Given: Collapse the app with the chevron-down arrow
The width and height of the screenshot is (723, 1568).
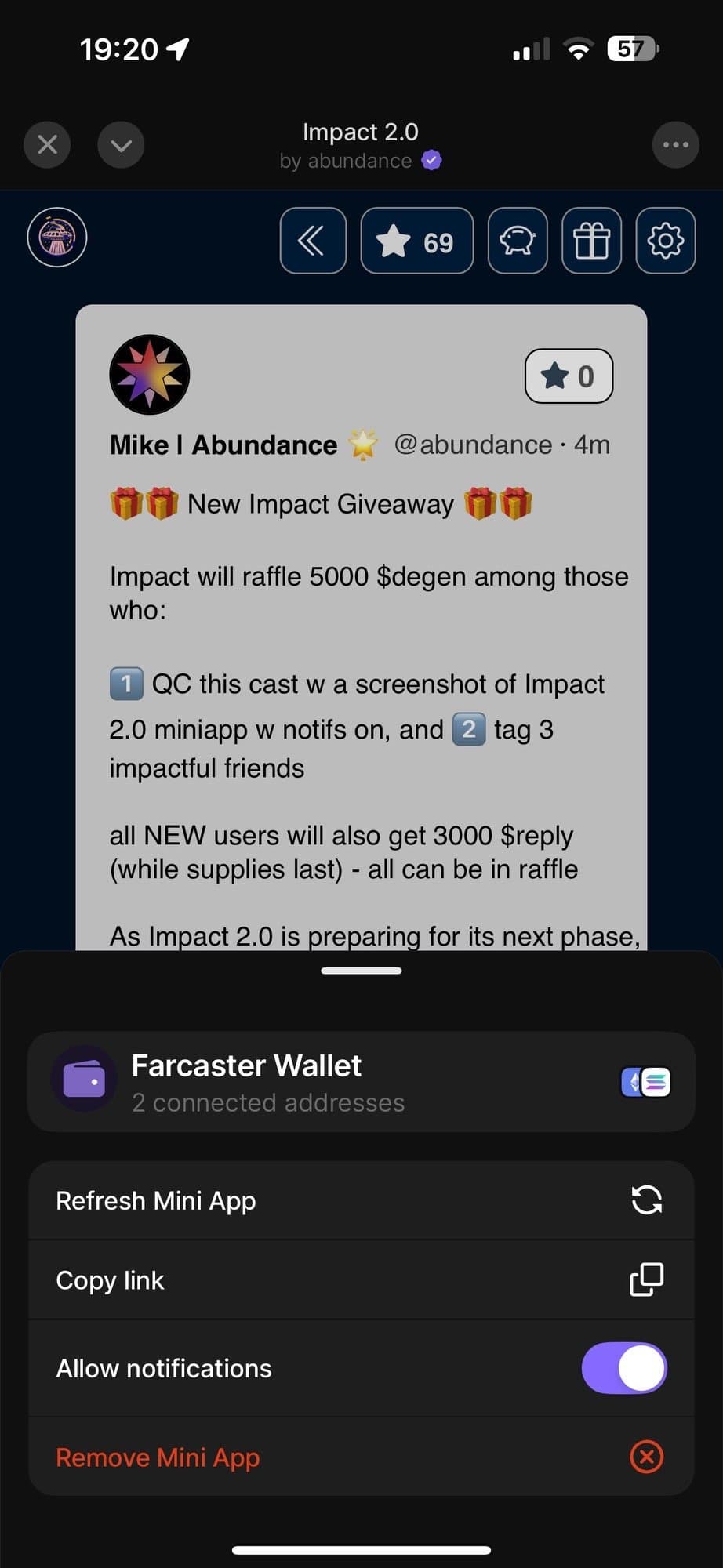Looking at the screenshot, I should [120, 145].
